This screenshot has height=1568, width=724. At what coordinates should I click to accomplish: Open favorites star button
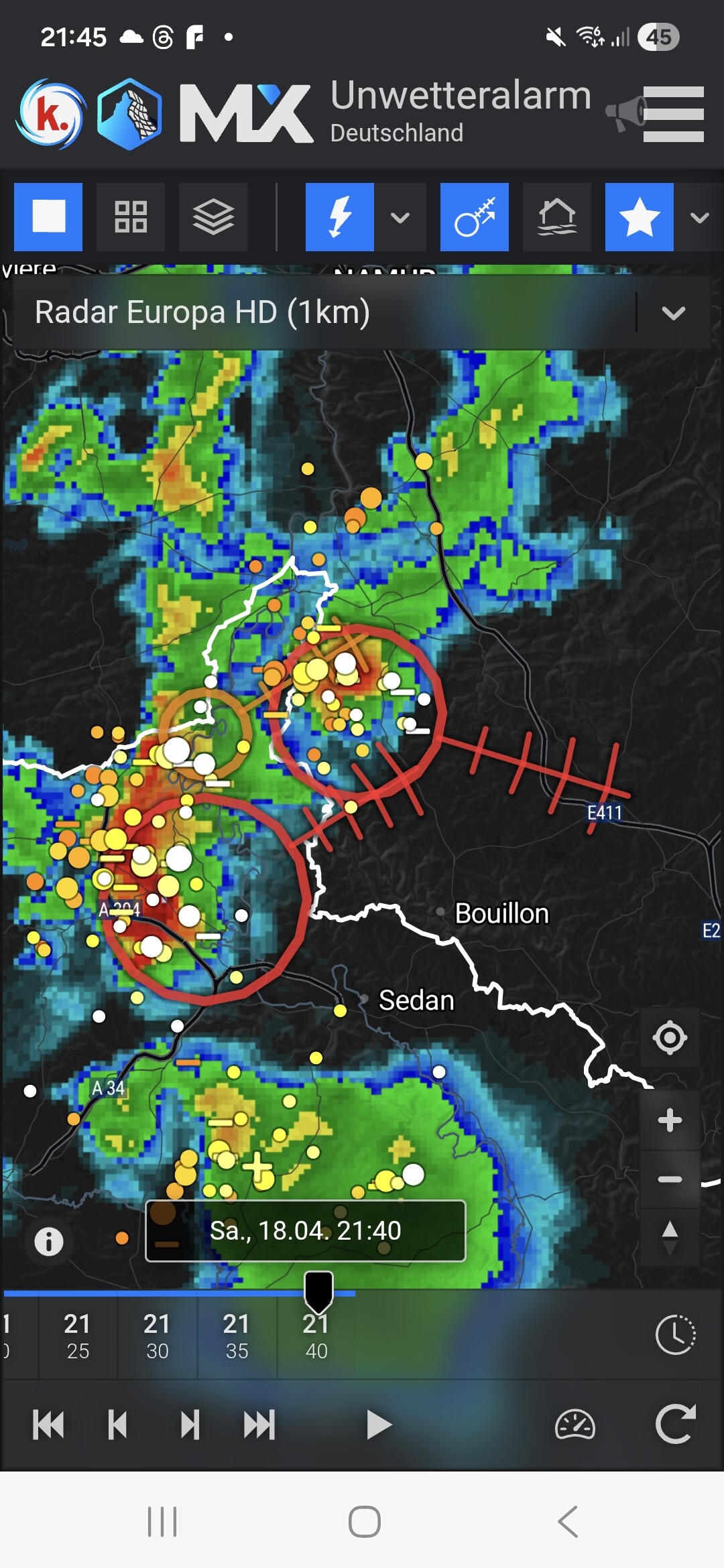point(640,217)
